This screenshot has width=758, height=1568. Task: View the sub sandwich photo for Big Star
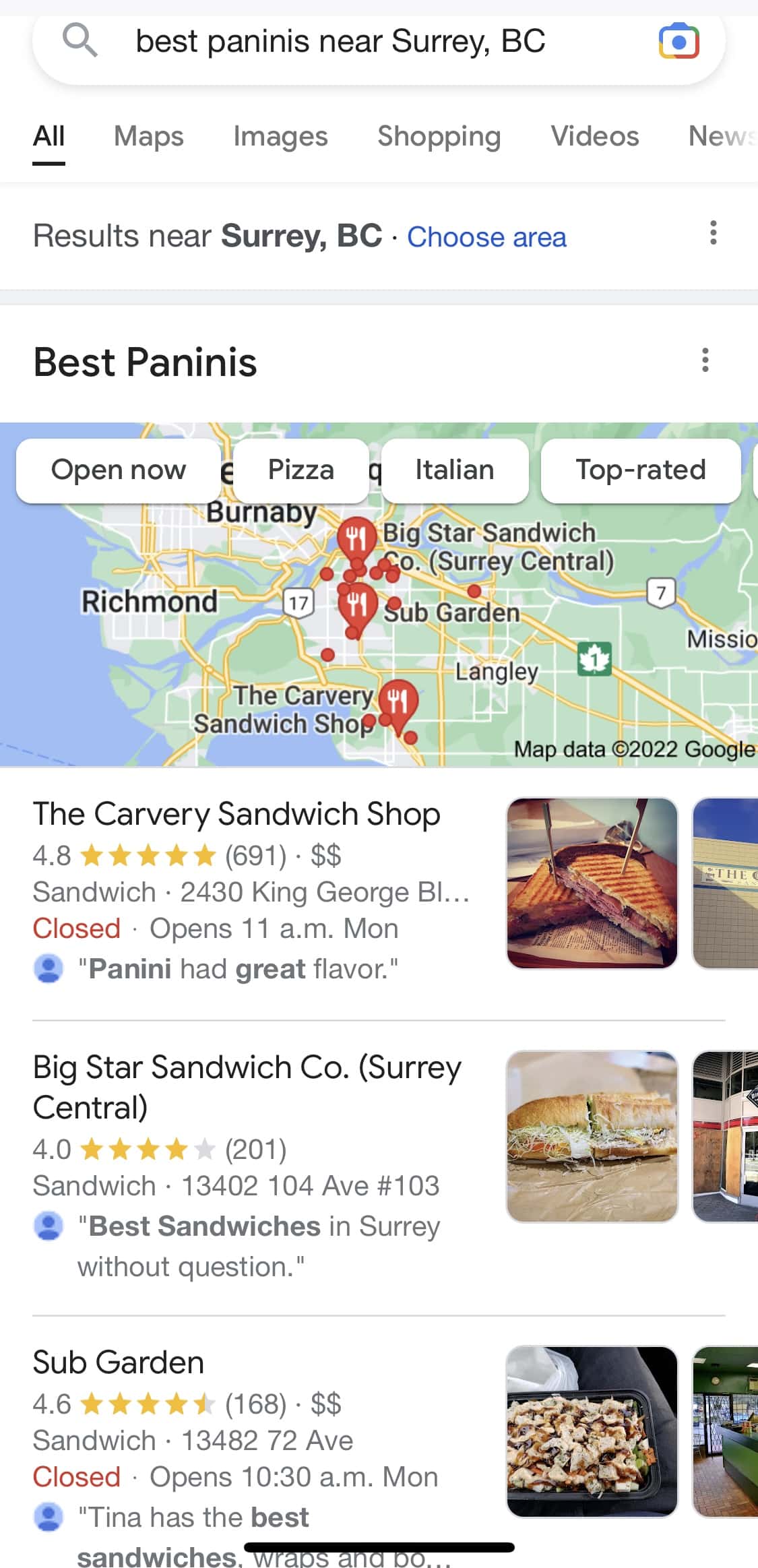[x=592, y=1137]
